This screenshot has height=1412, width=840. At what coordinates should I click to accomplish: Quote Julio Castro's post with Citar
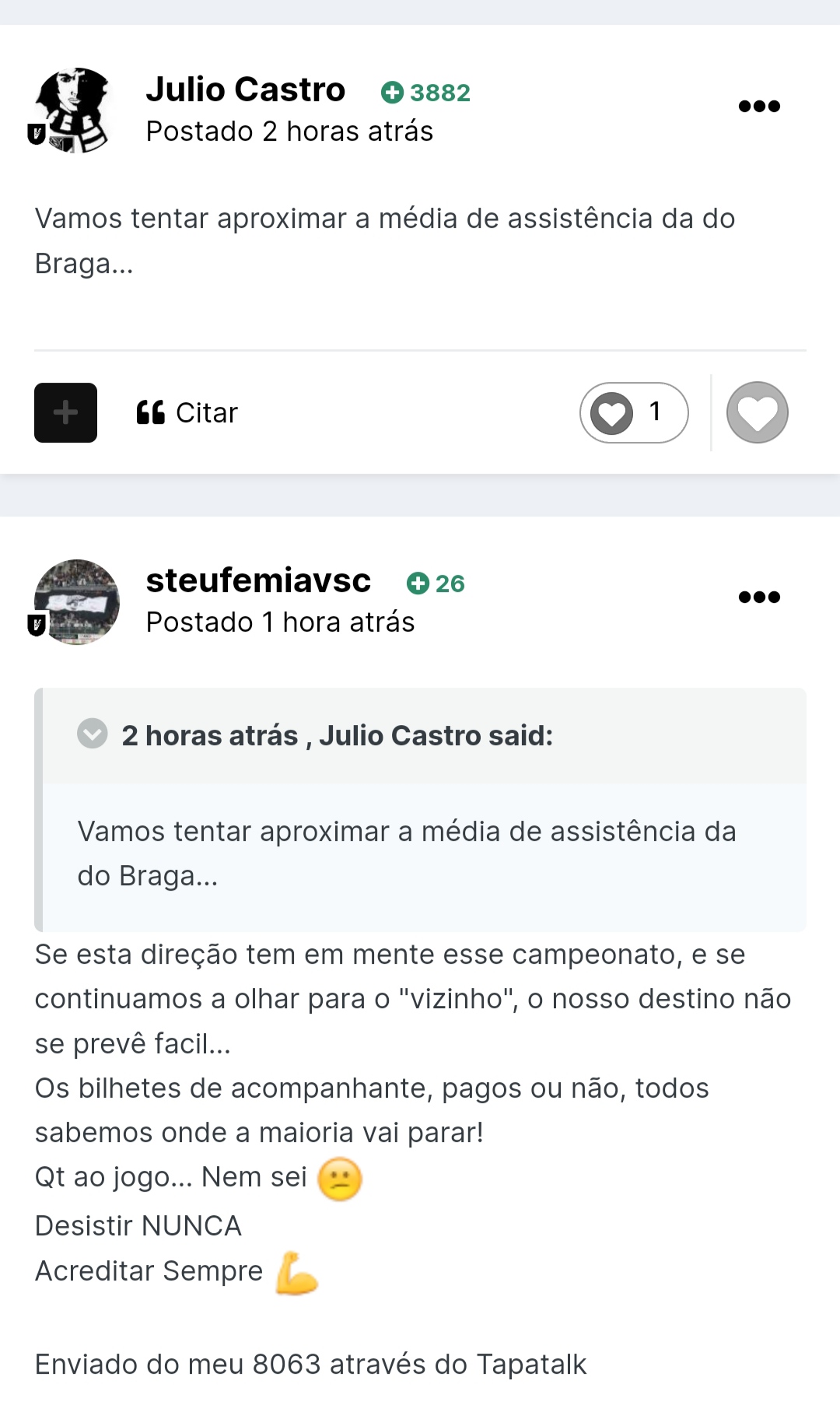click(x=187, y=412)
